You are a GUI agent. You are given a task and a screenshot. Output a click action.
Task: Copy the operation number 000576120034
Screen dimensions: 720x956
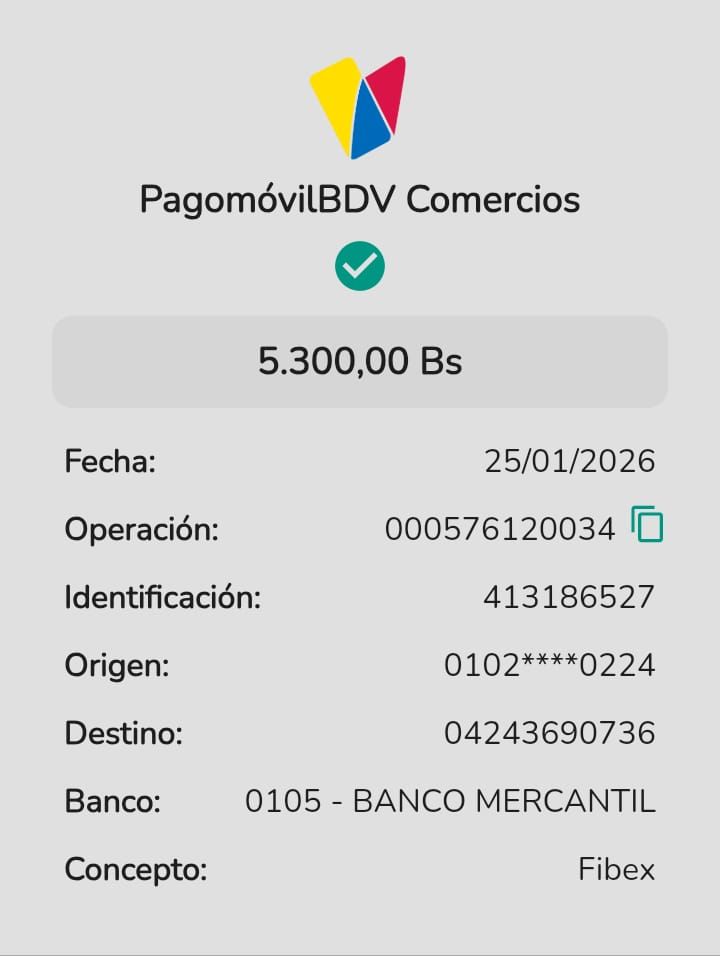647,525
